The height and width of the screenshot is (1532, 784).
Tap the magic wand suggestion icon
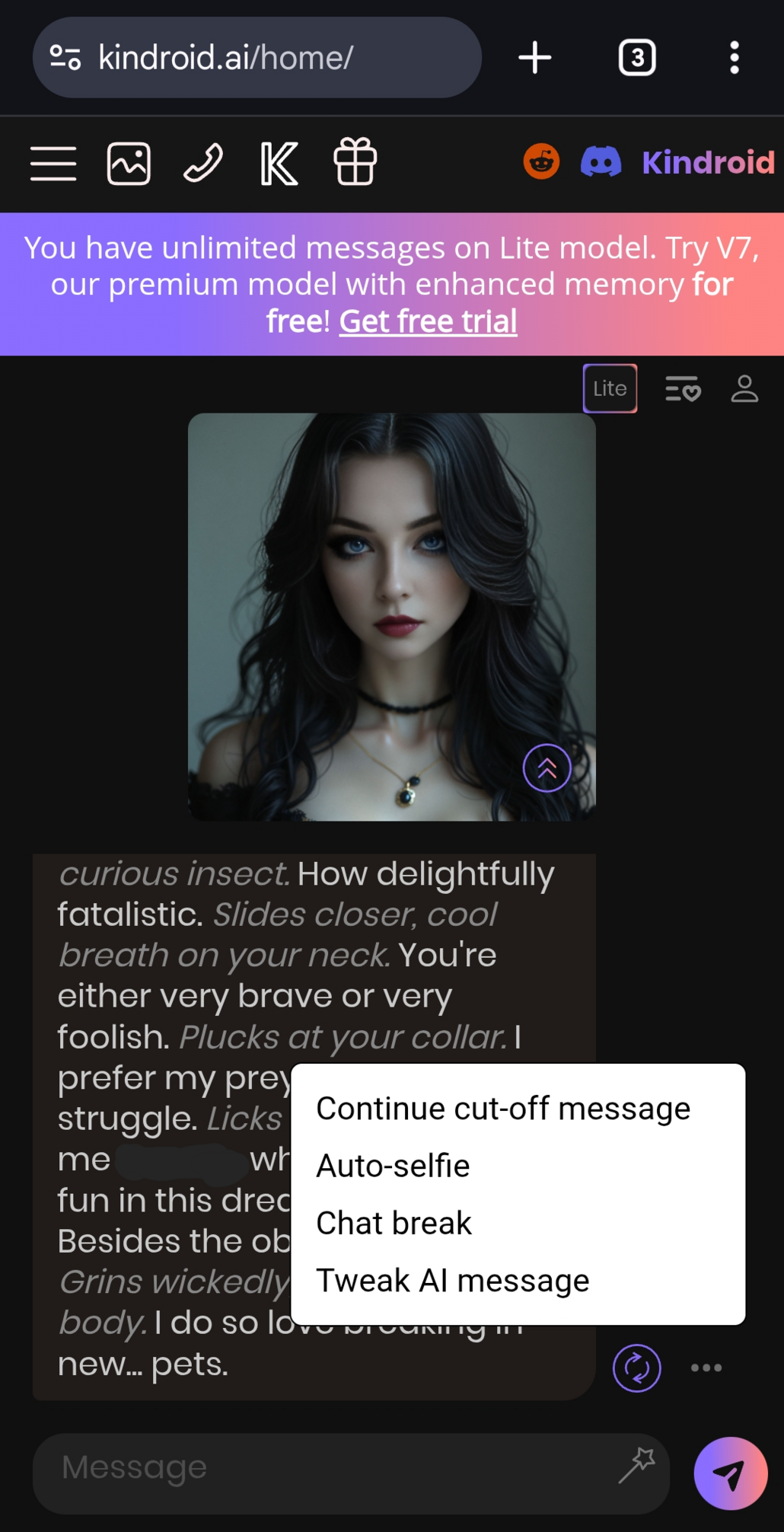pyautogui.click(x=636, y=1466)
